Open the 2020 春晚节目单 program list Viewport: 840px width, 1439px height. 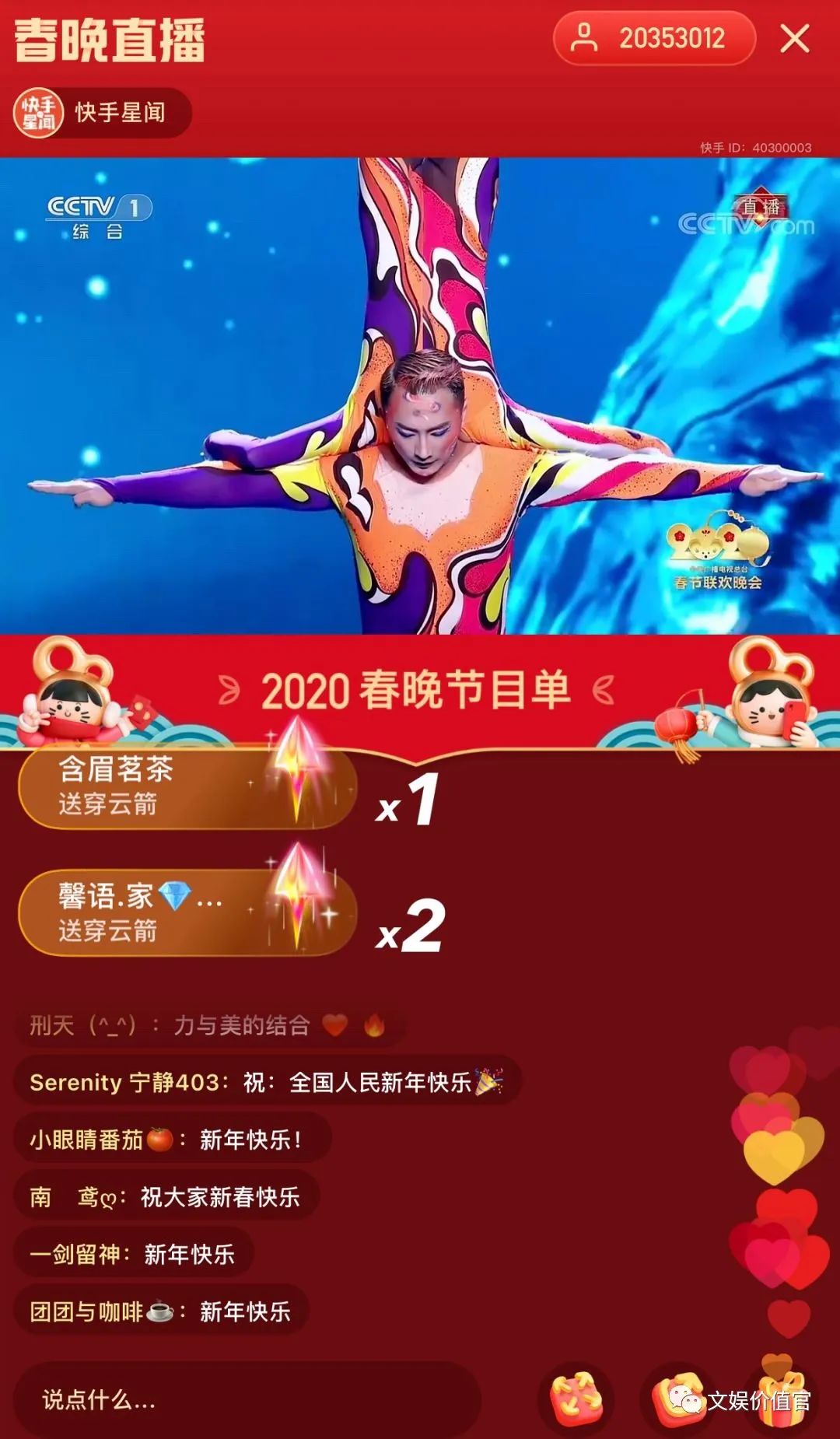[416, 690]
